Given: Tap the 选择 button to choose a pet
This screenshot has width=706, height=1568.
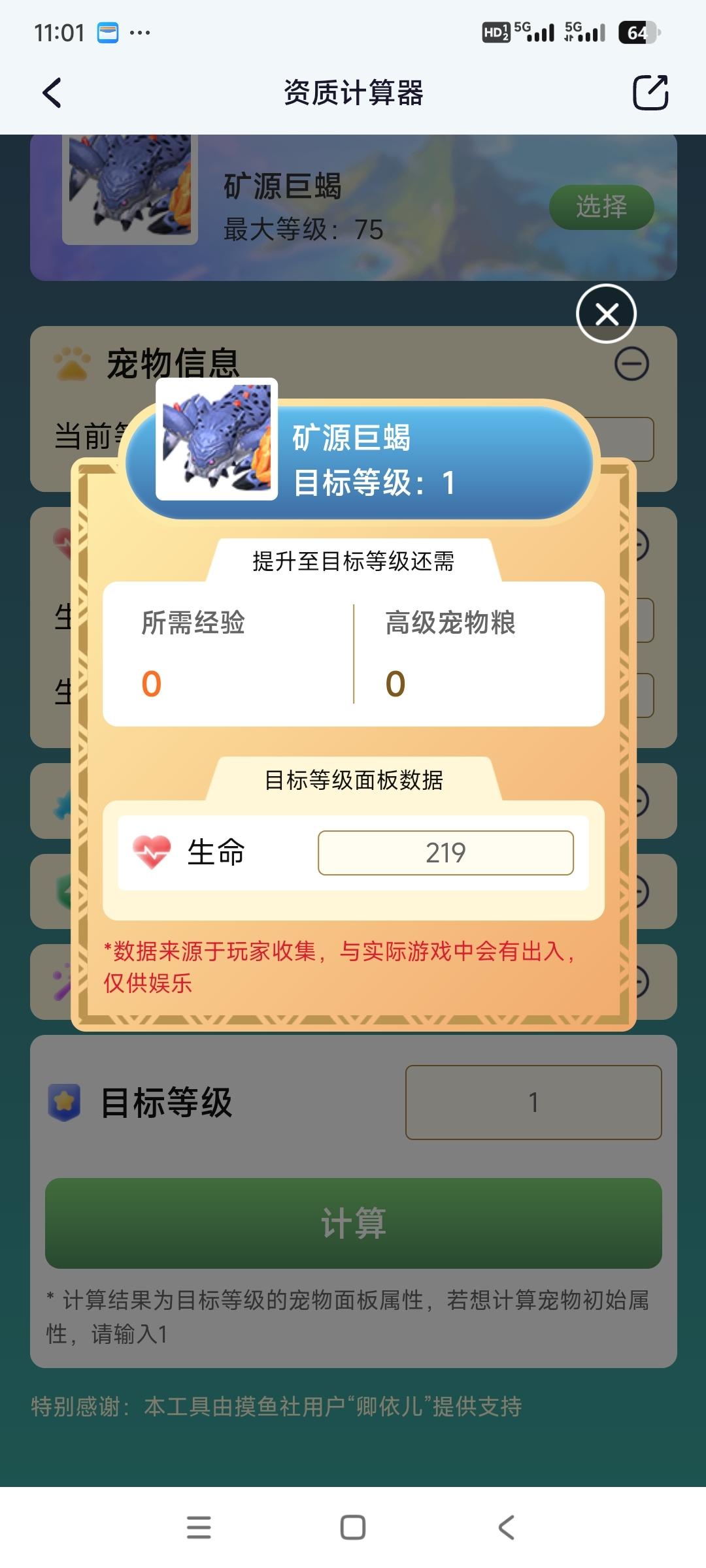Looking at the screenshot, I should pos(601,206).
